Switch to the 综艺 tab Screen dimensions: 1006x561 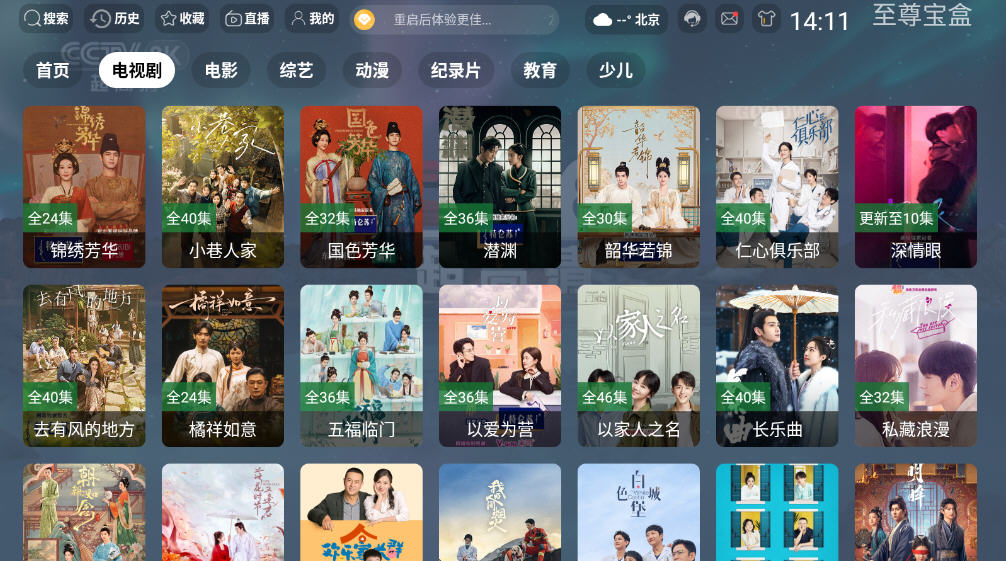point(296,70)
